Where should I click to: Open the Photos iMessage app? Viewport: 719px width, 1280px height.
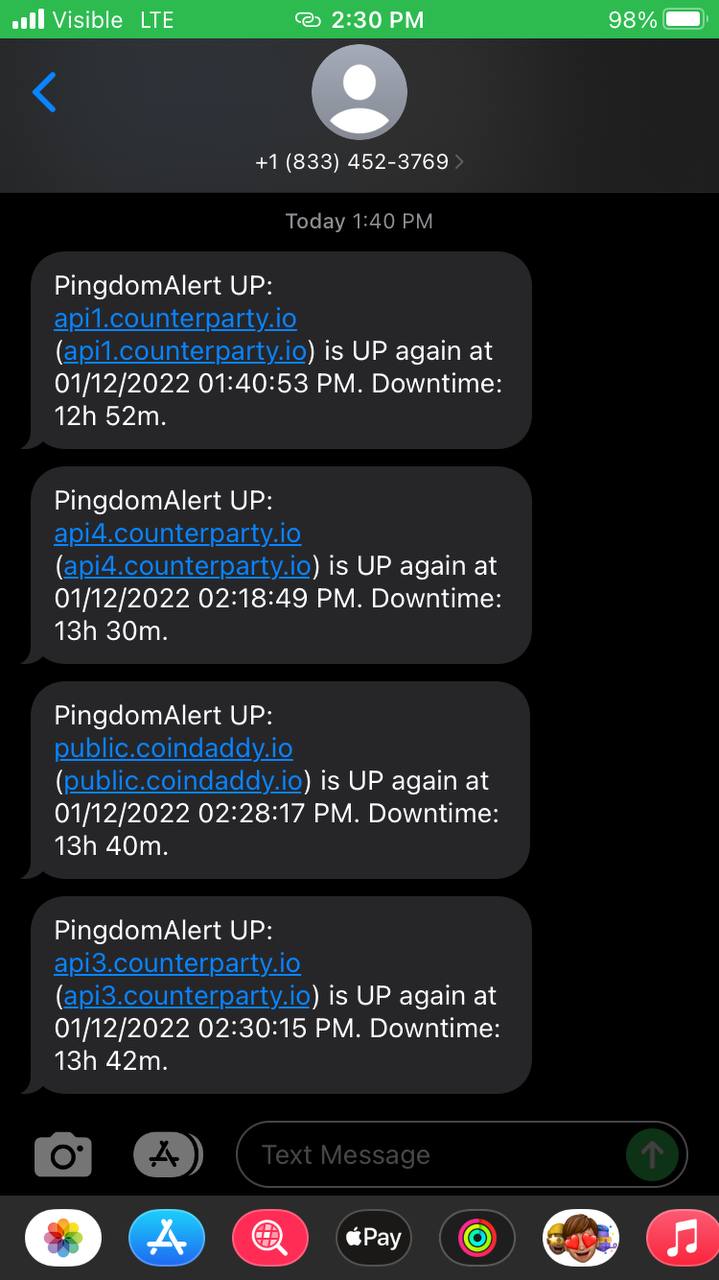tap(63, 1239)
